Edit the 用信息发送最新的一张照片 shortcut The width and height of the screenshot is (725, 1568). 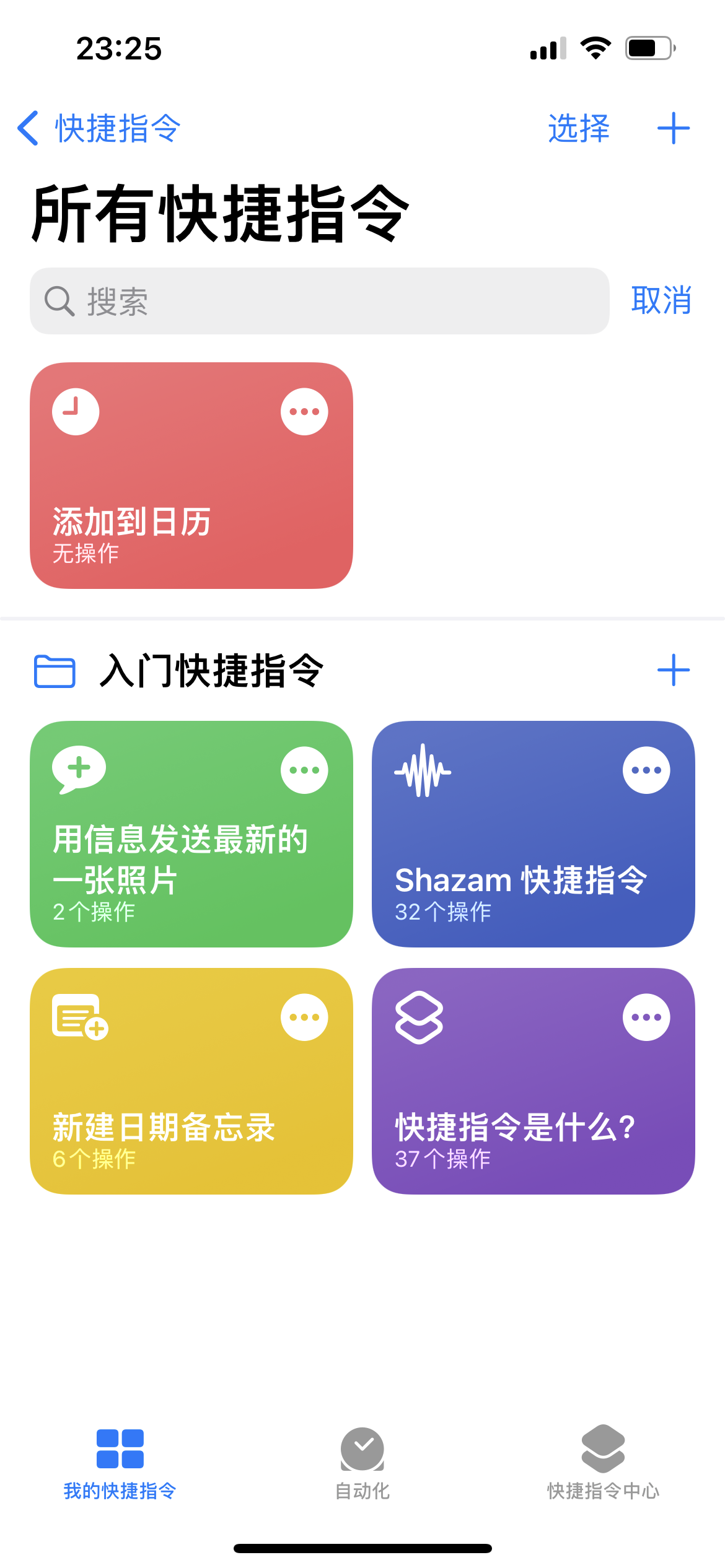click(x=304, y=770)
